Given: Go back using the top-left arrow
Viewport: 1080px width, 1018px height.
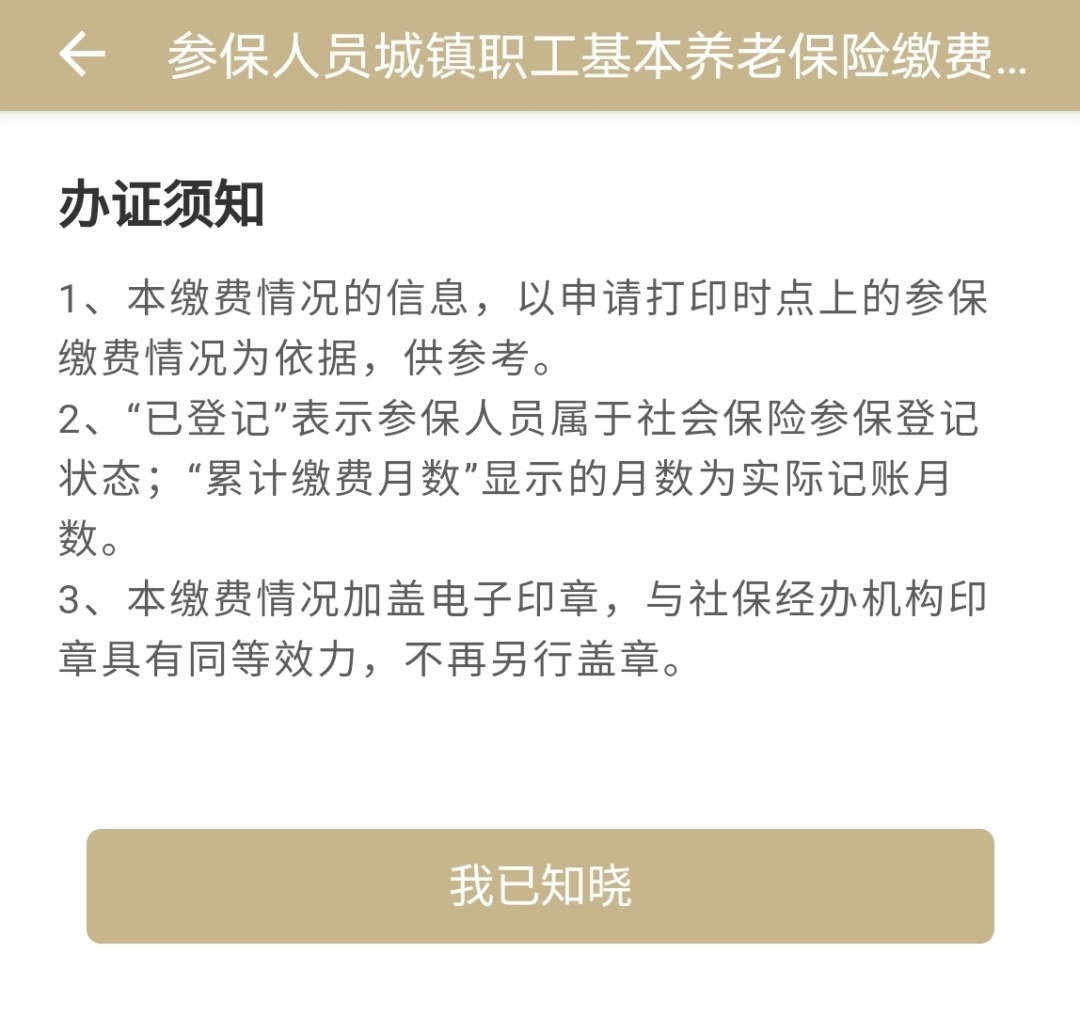Looking at the screenshot, I should click(82, 55).
